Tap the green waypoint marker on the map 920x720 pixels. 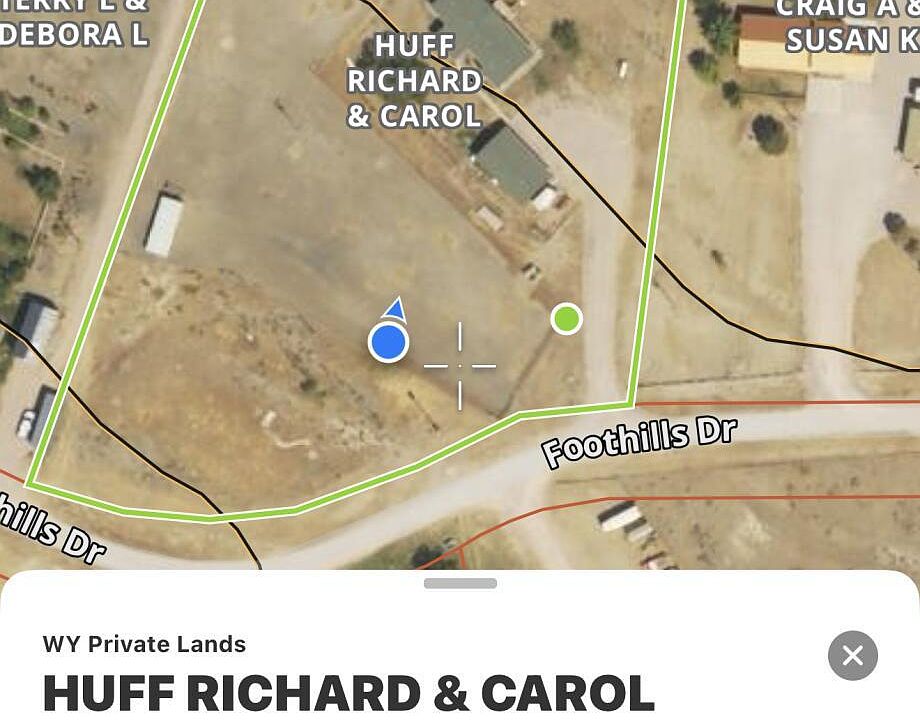567,319
